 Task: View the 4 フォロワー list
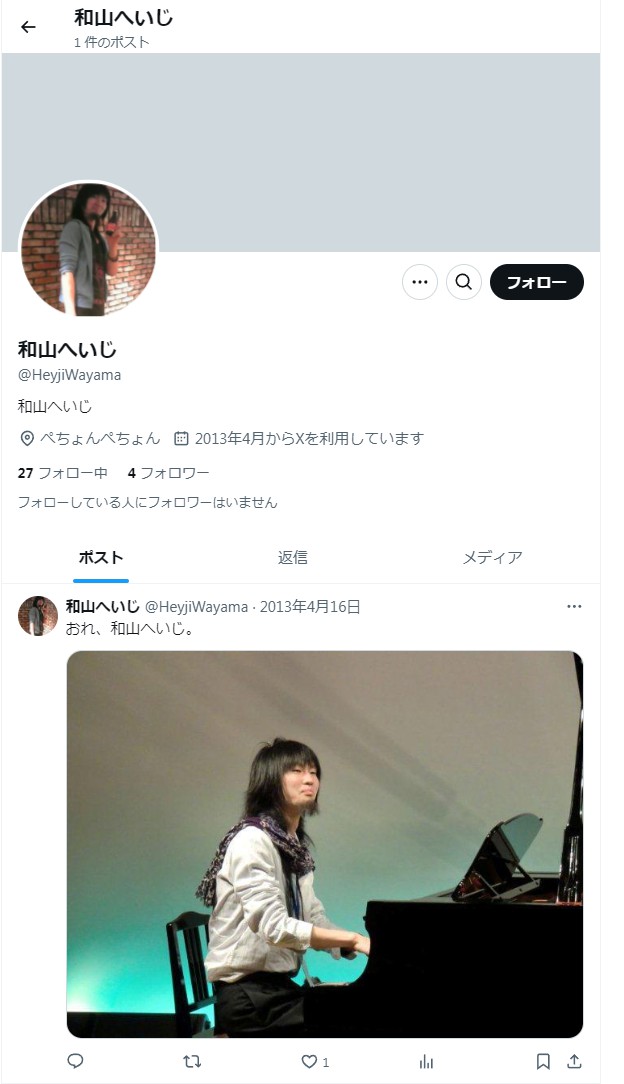168,473
